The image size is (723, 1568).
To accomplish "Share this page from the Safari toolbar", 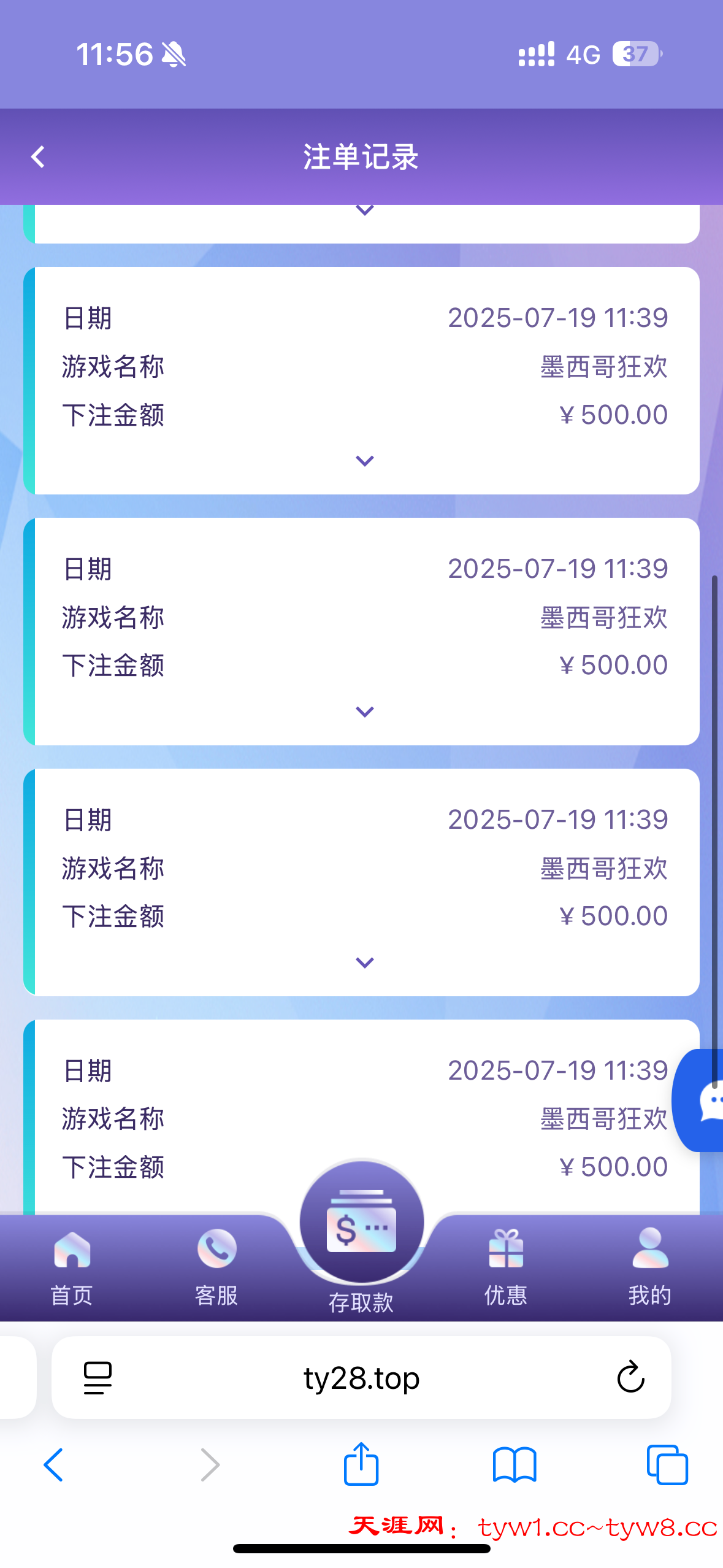I will (361, 1464).
